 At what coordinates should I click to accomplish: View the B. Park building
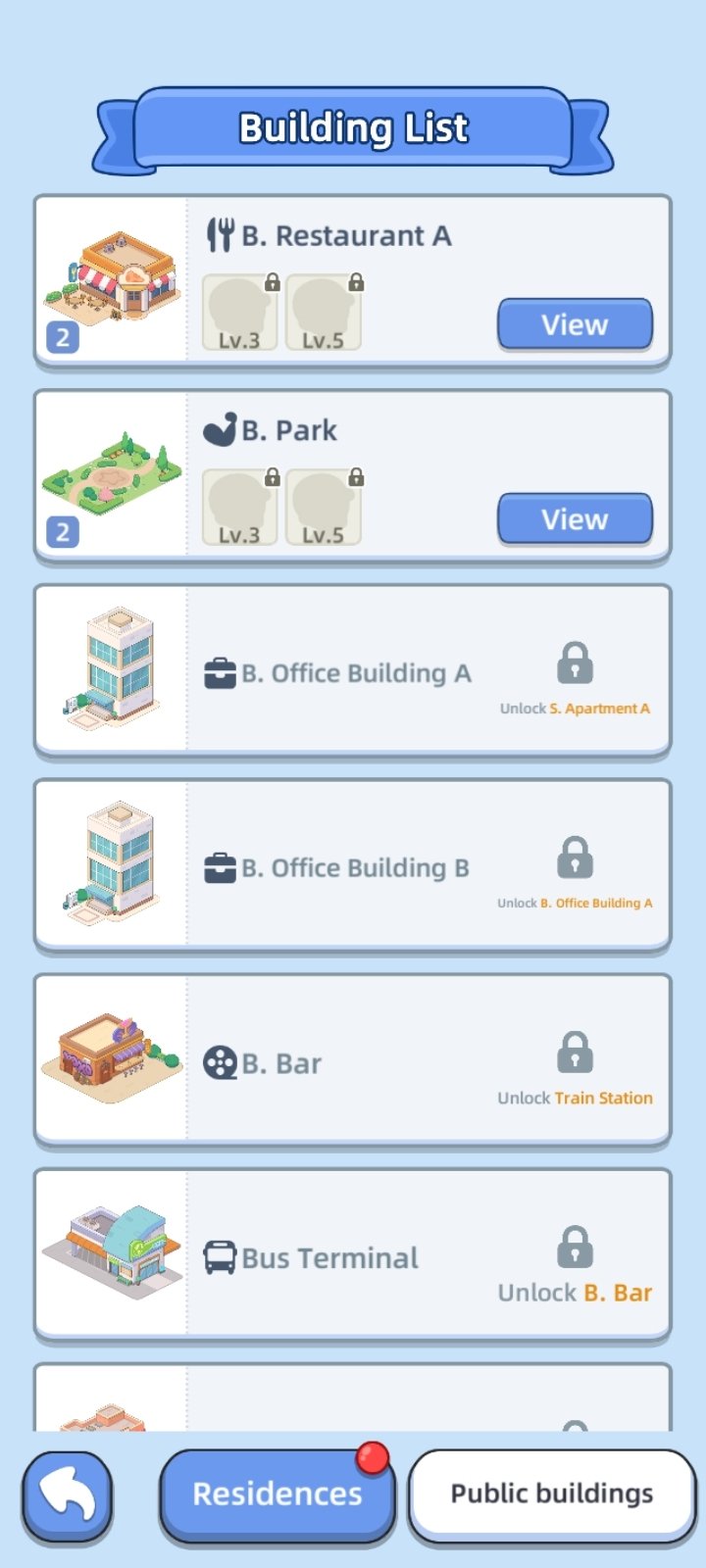(575, 519)
